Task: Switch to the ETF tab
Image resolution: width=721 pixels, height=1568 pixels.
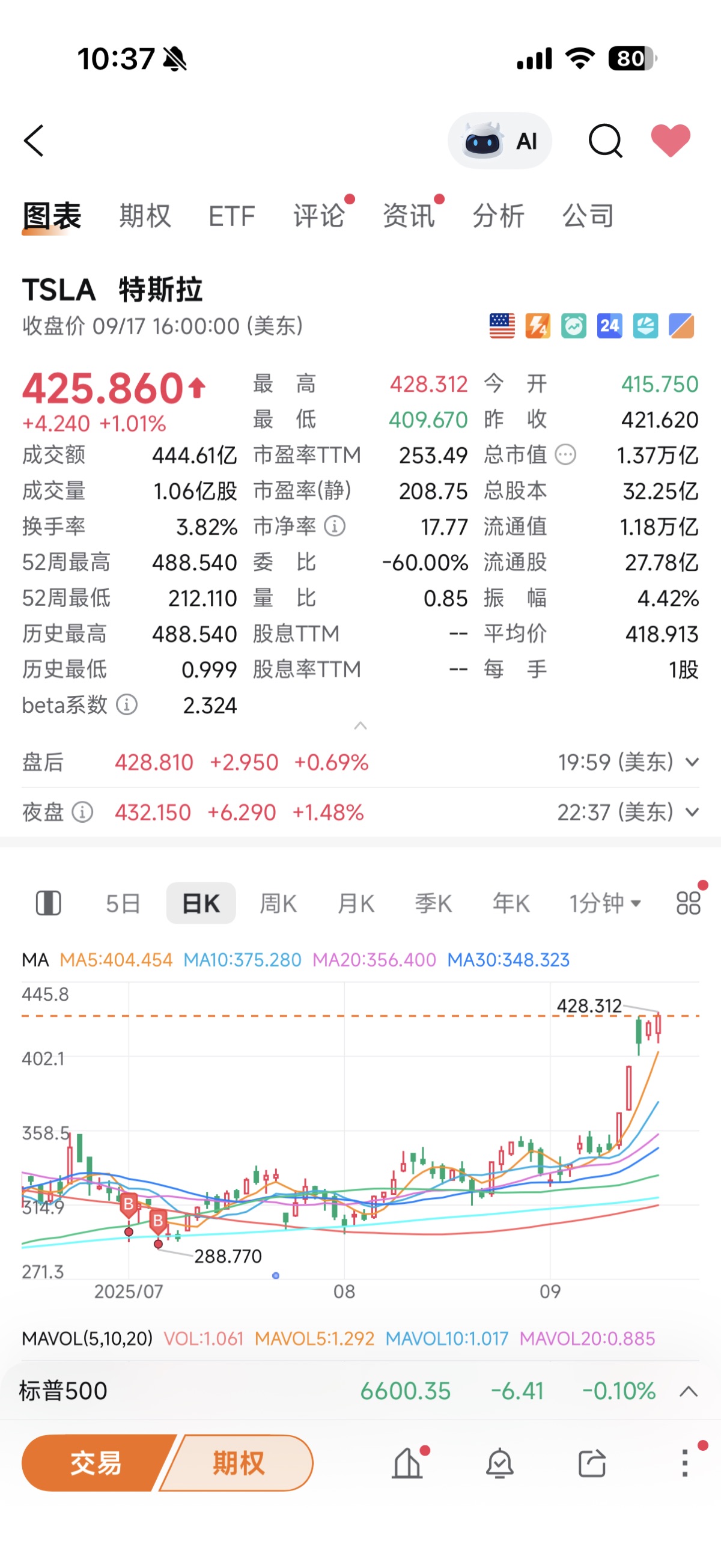Action: pyautogui.click(x=231, y=216)
